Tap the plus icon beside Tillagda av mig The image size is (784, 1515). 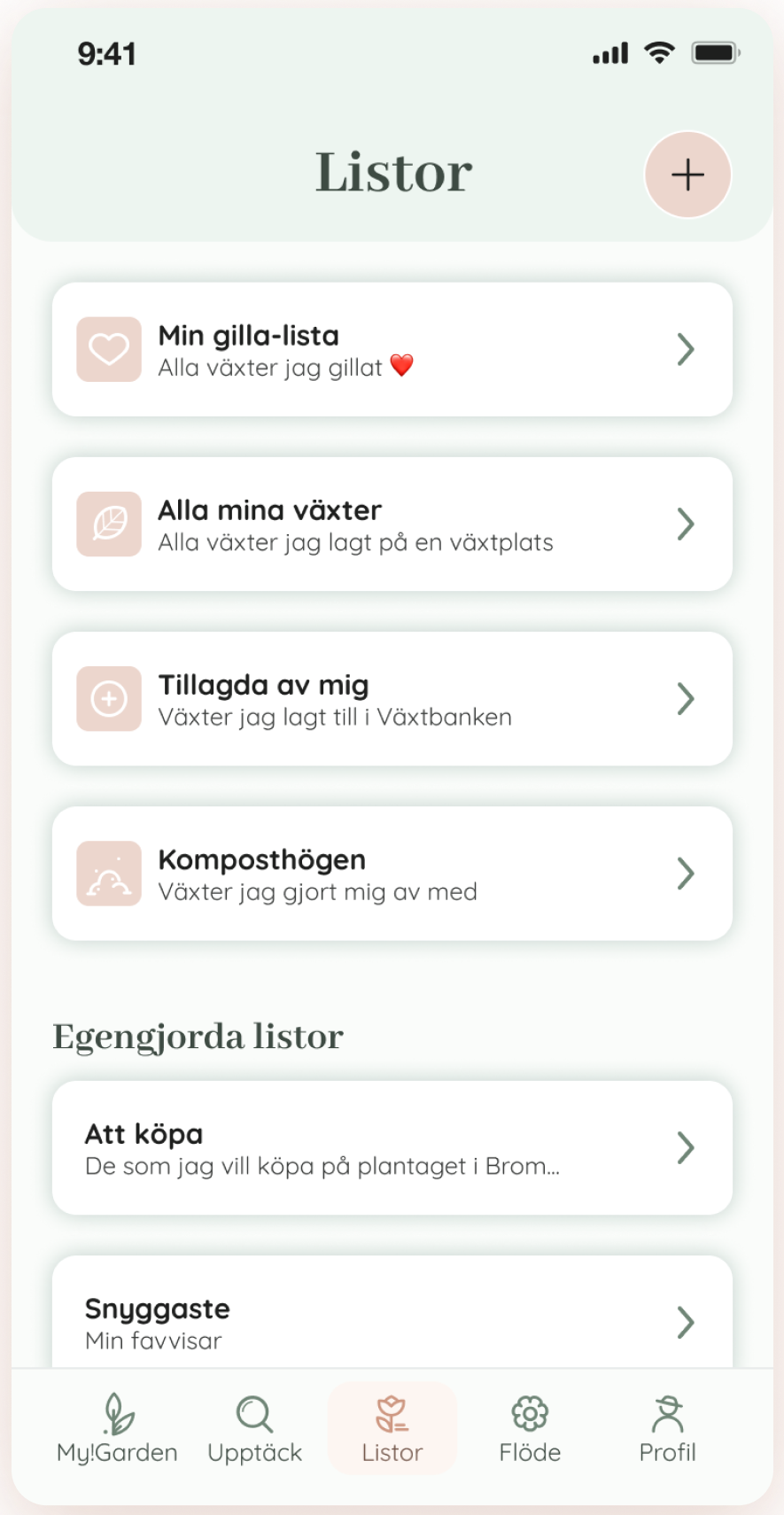(x=108, y=698)
